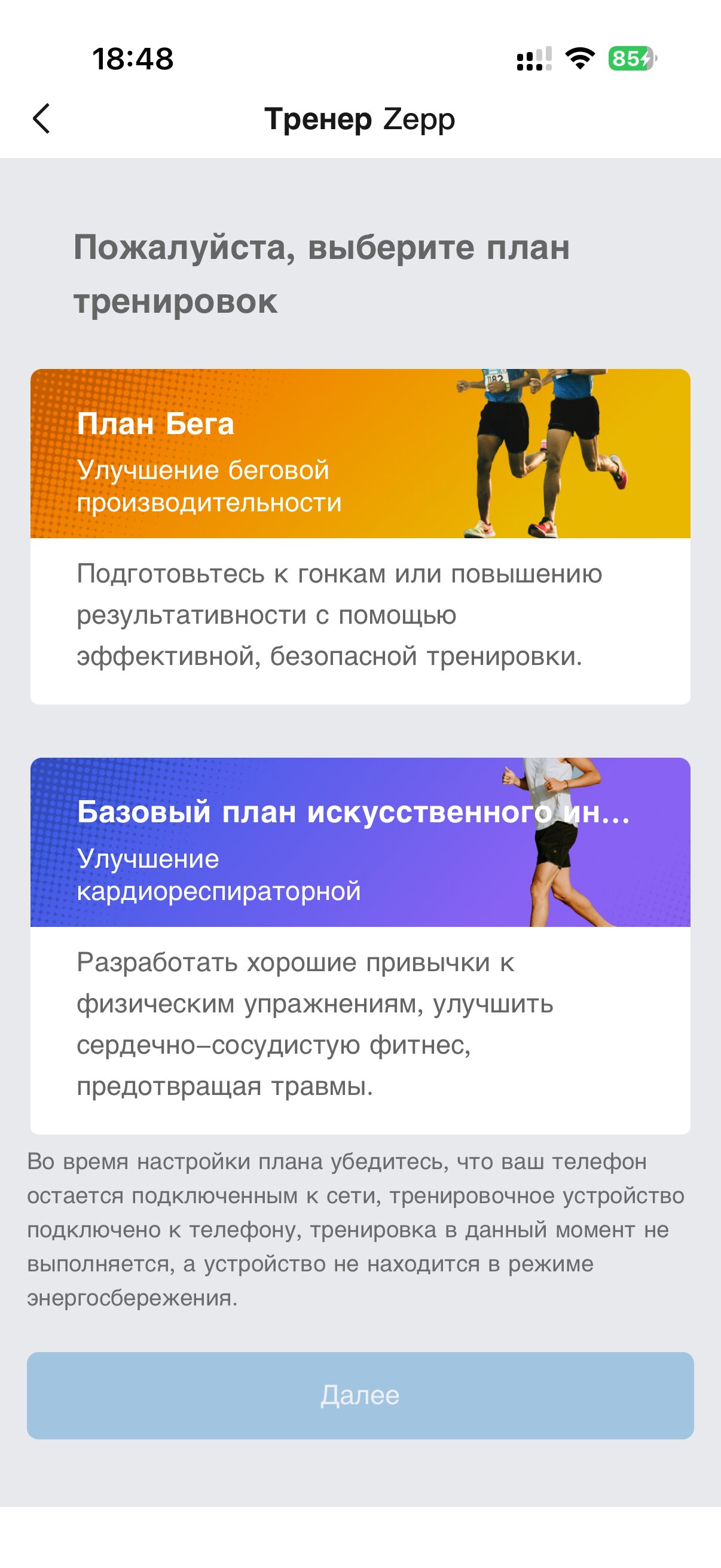The image size is (721, 1568).
Task: Tap the Далее button
Action: 360,1395
